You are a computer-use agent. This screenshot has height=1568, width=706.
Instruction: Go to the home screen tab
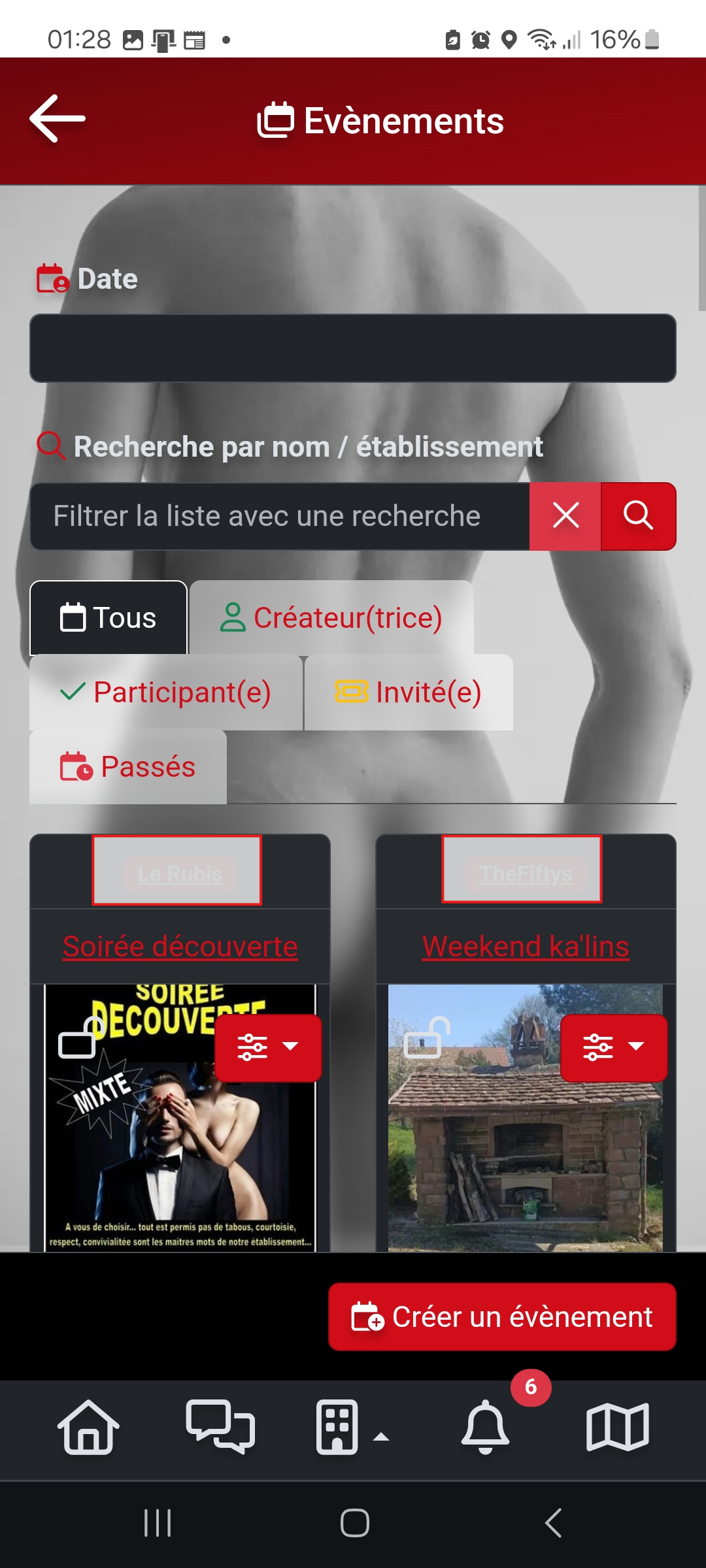coord(88,1428)
